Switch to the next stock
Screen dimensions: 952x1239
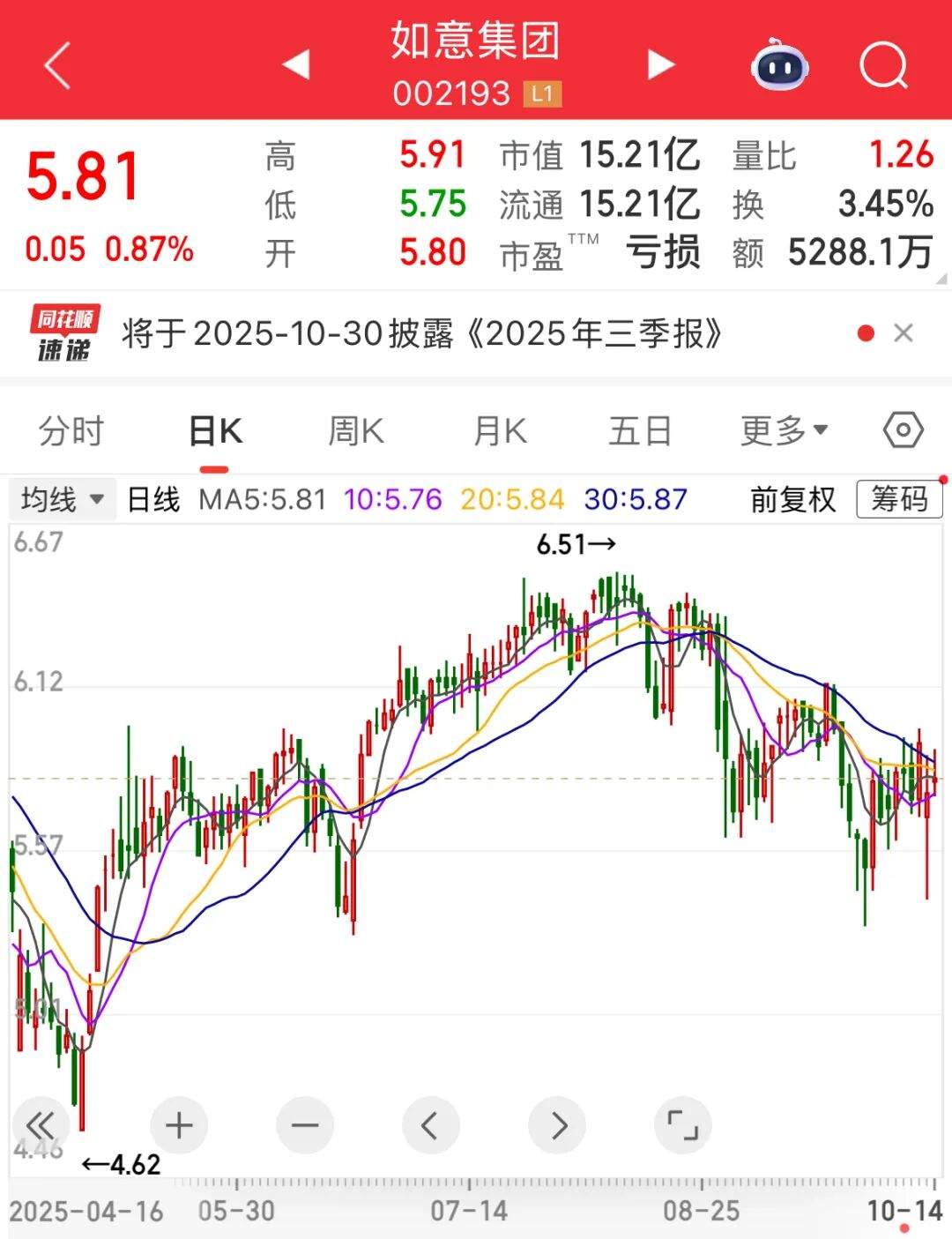[x=660, y=64]
